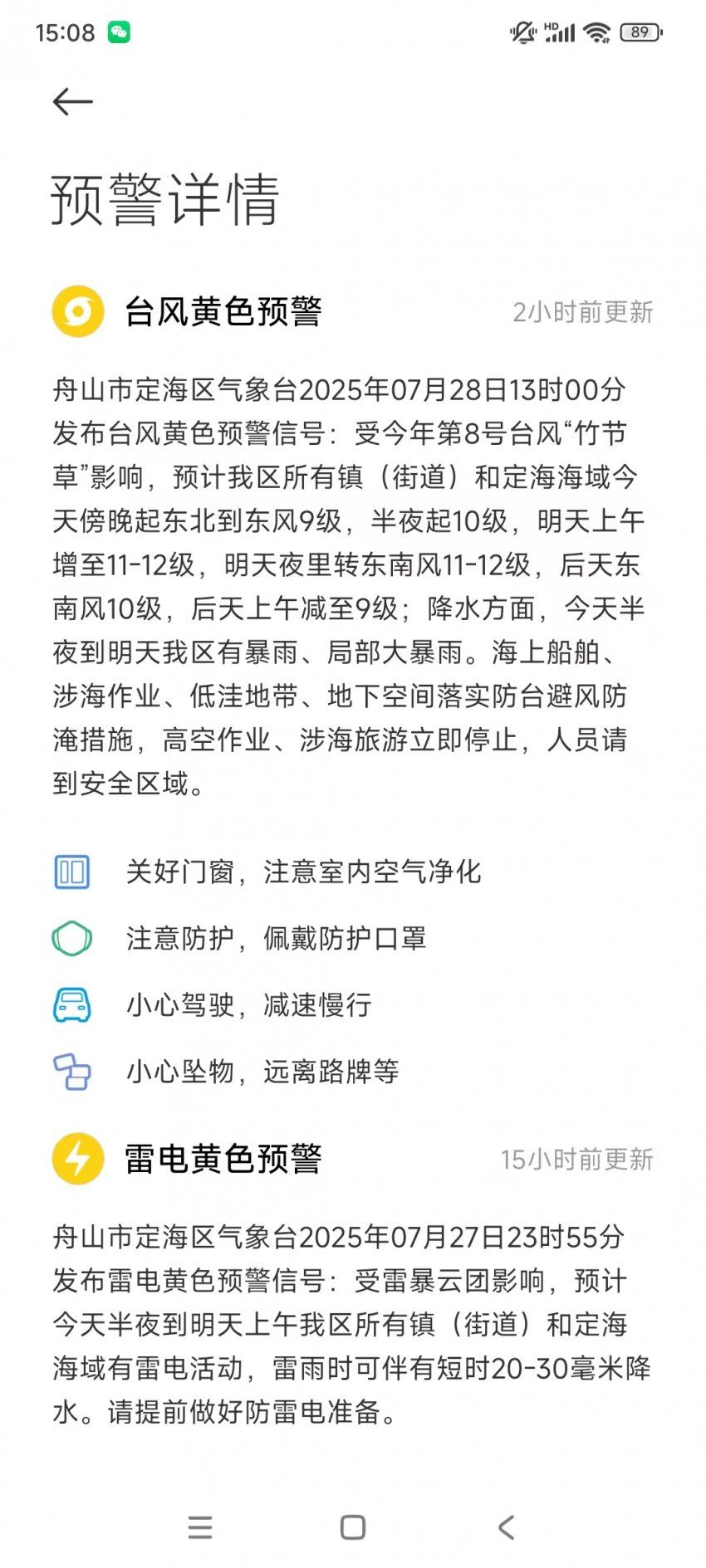
Task: Tap the system home button
Action: tap(353, 1527)
